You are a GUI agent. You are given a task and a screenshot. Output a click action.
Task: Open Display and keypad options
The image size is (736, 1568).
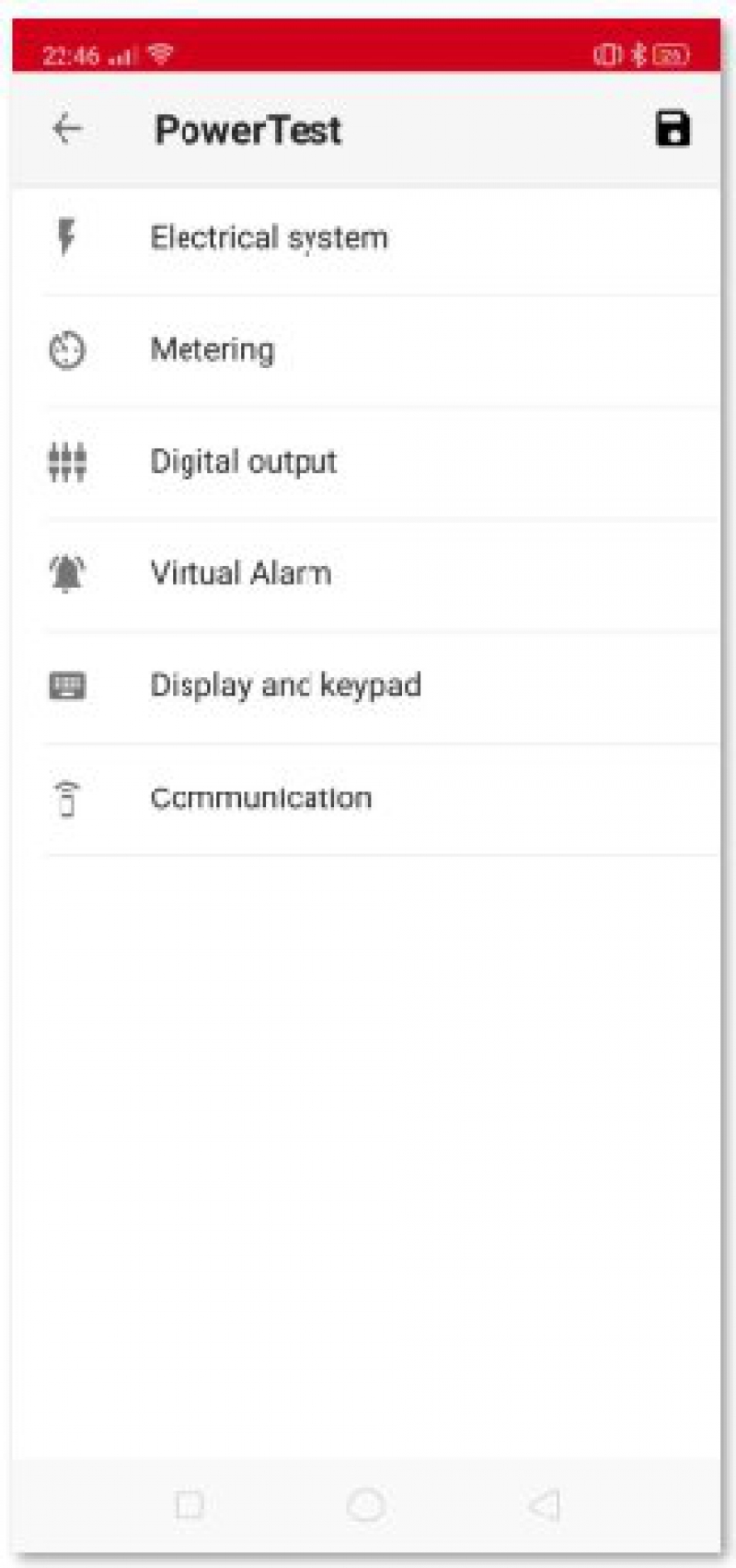click(x=366, y=686)
